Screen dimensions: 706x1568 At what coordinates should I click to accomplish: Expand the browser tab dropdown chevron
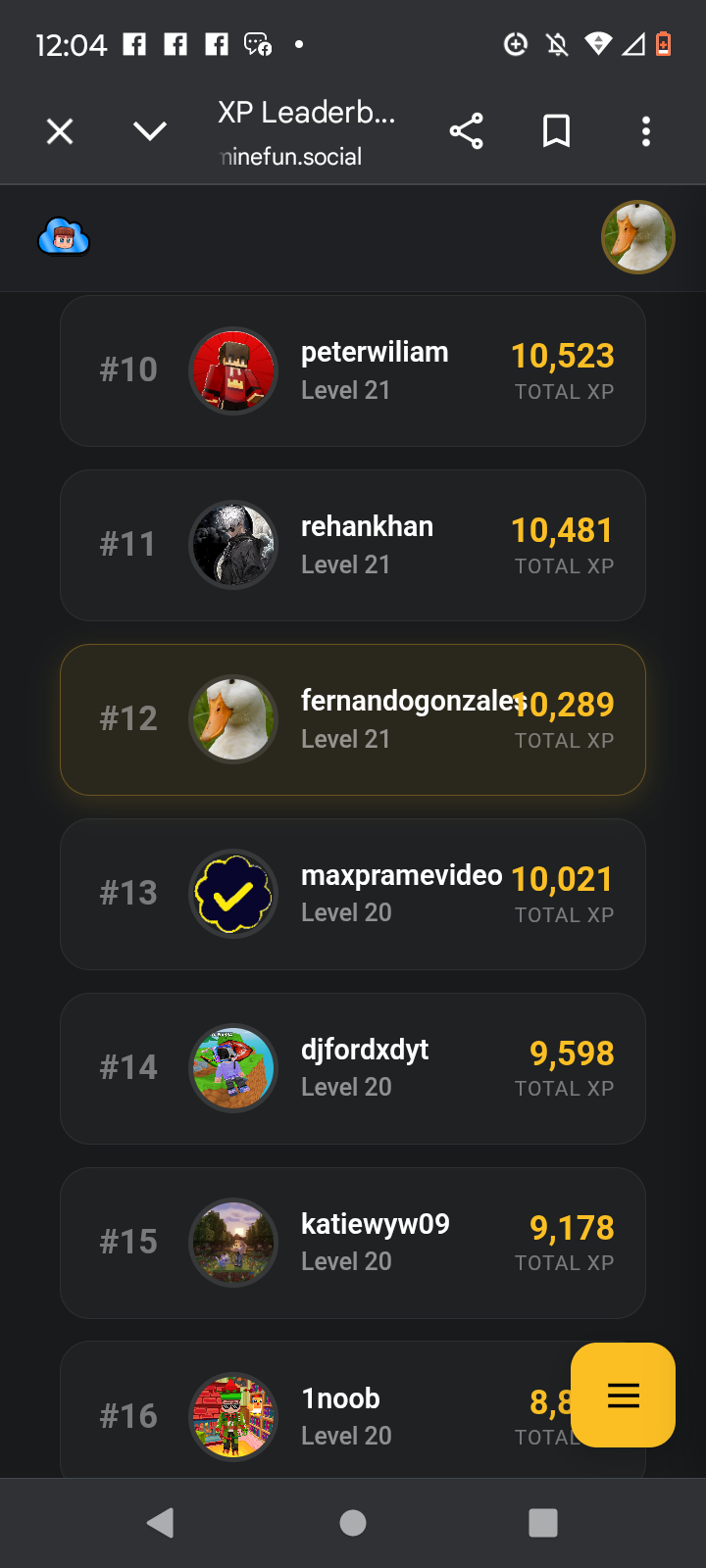pos(150,131)
